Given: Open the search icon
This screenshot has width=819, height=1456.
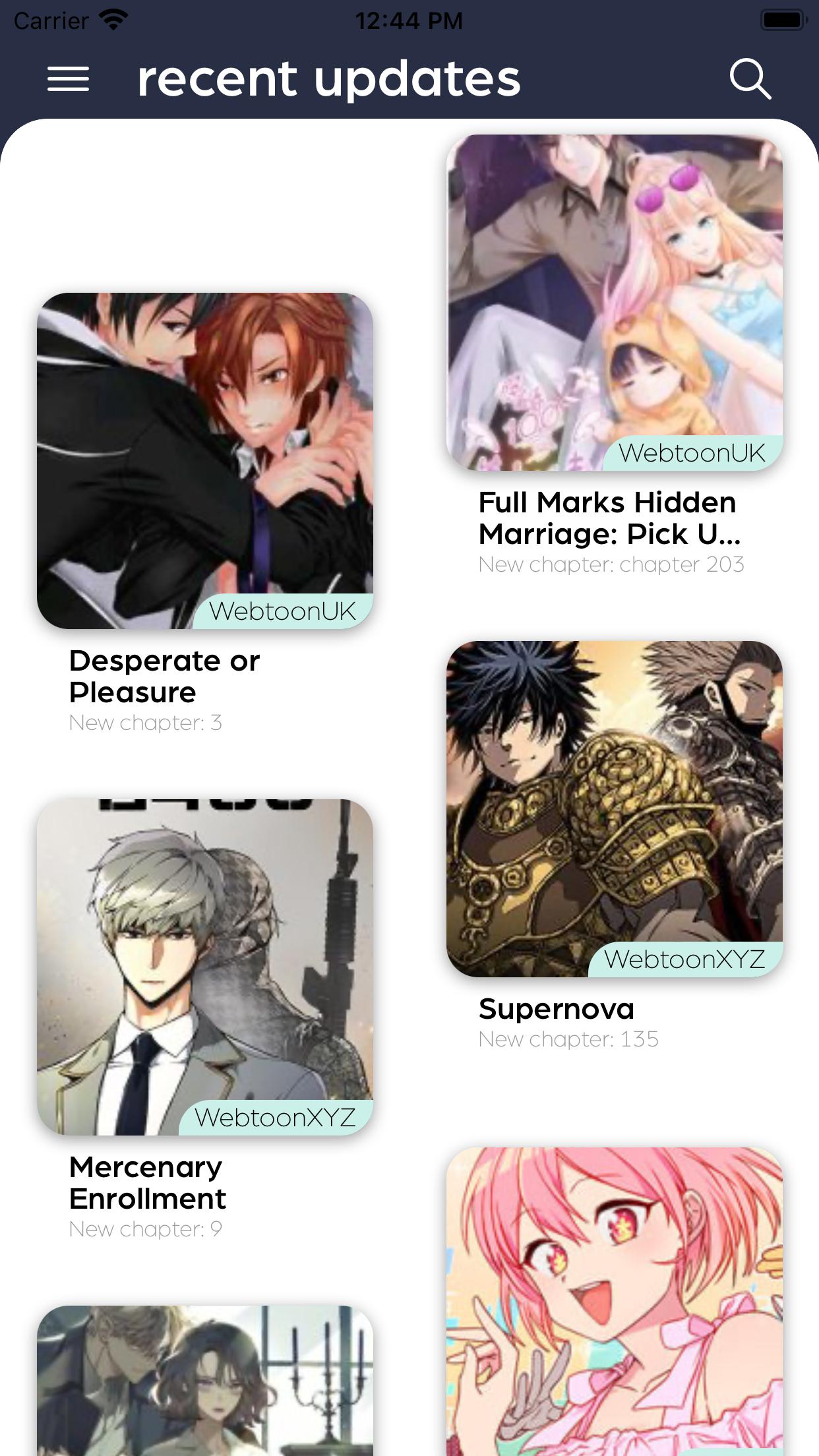Looking at the screenshot, I should tap(750, 79).
